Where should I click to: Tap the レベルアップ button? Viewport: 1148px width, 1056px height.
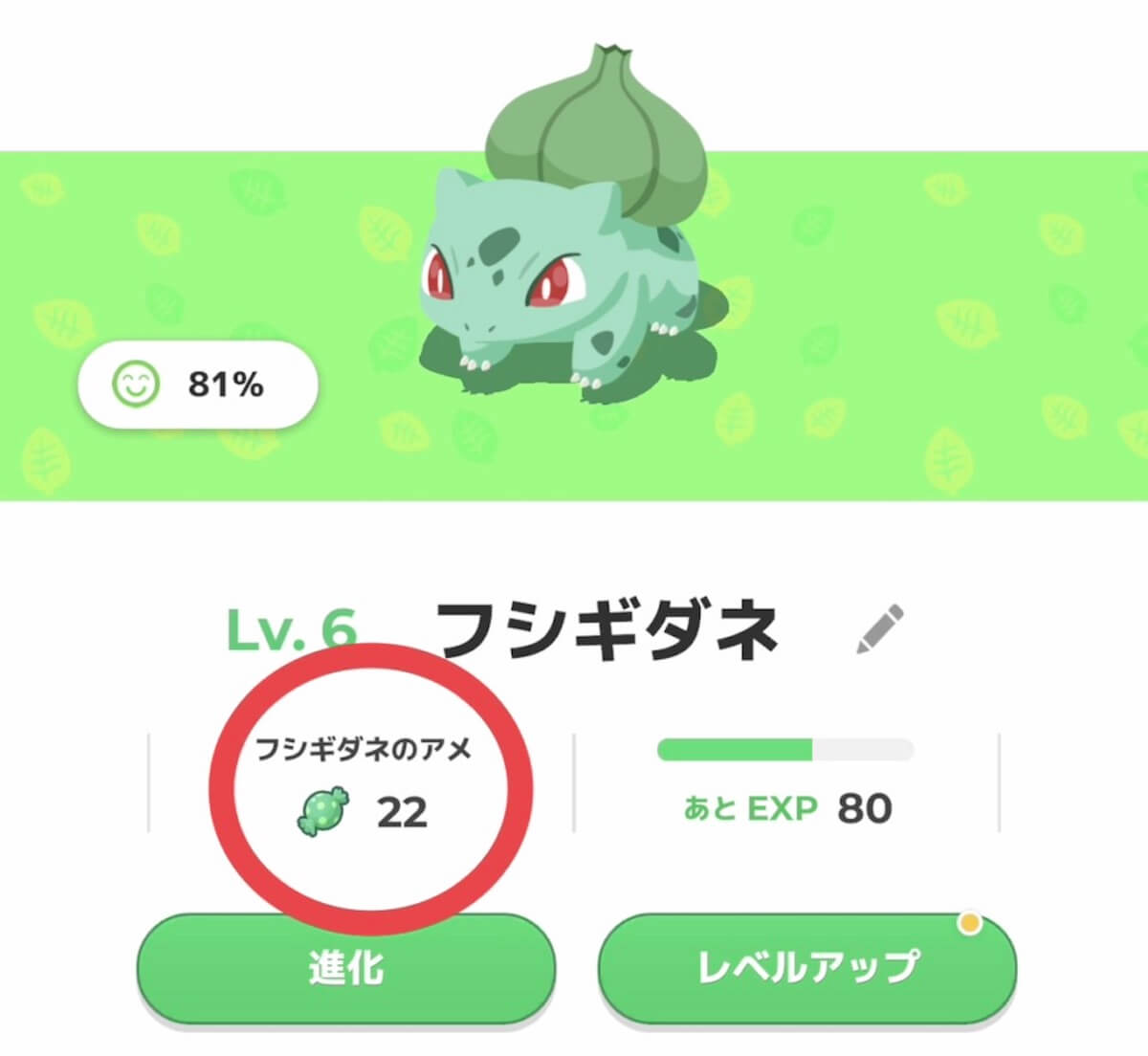point(806,968)
